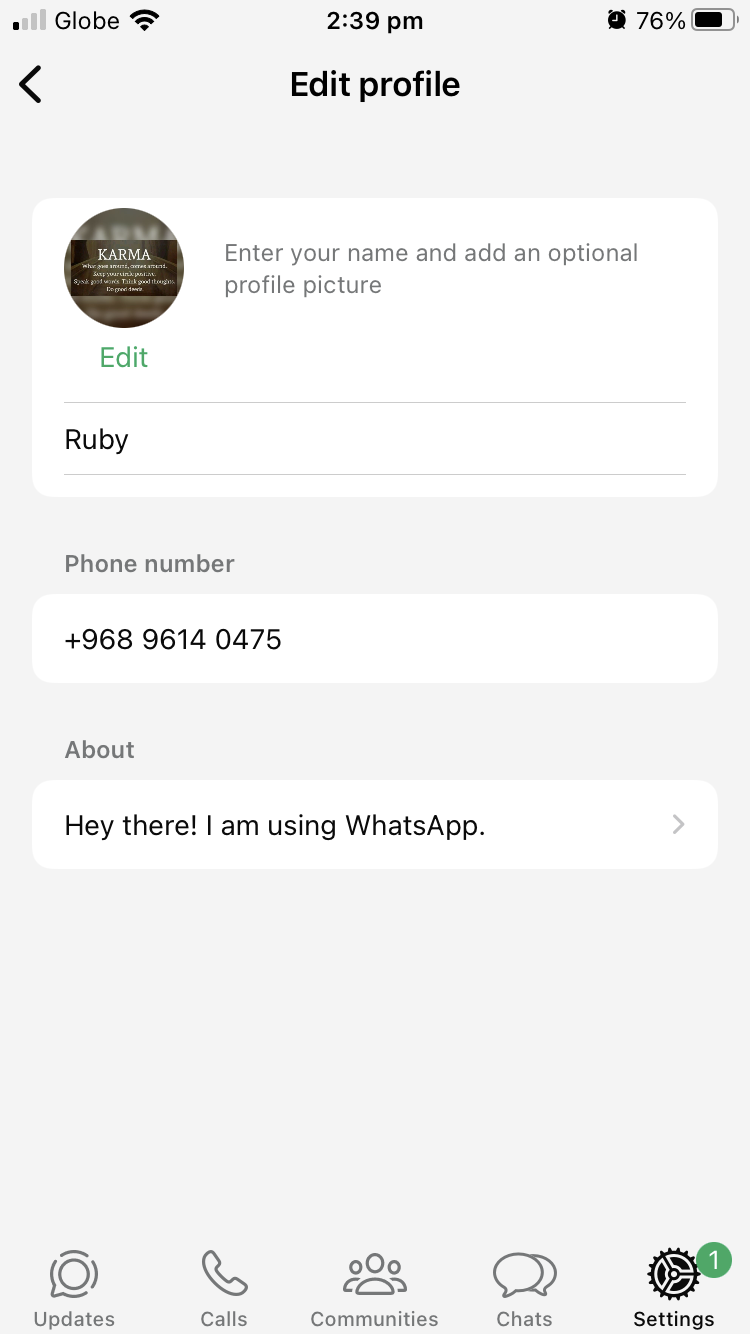Open the phone number row

(375, 639)
